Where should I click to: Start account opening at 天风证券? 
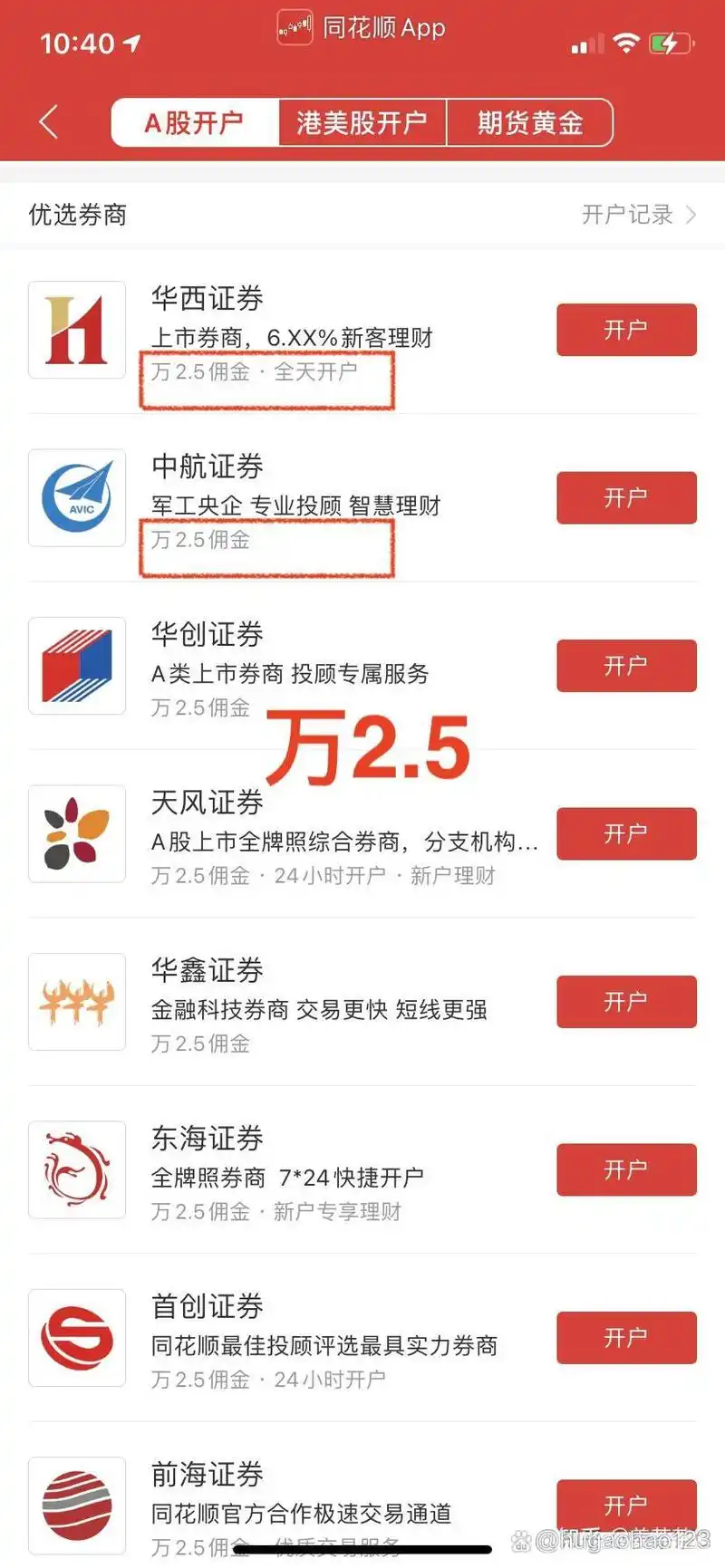626,833
